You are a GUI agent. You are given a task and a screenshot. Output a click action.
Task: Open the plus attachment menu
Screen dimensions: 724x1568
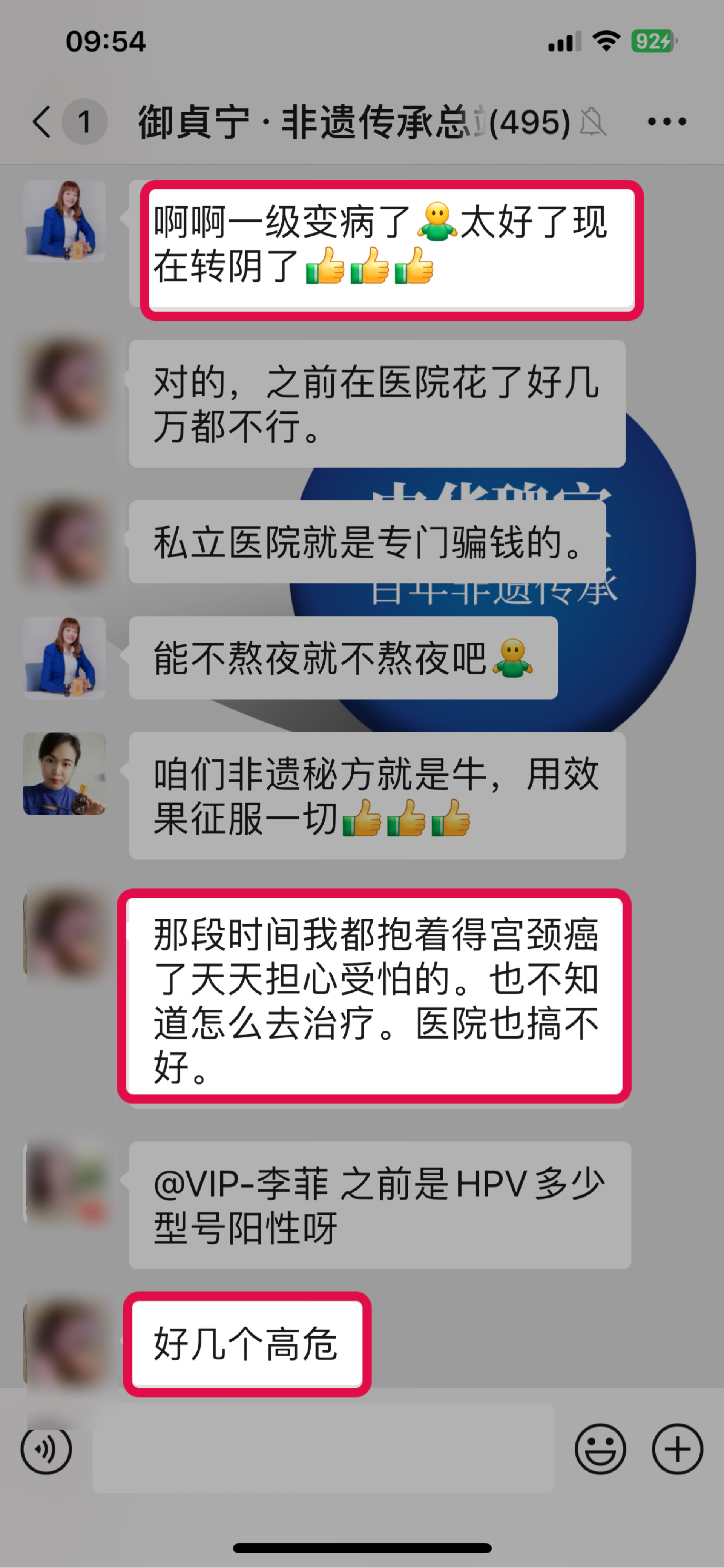[x=677, y=1449]
